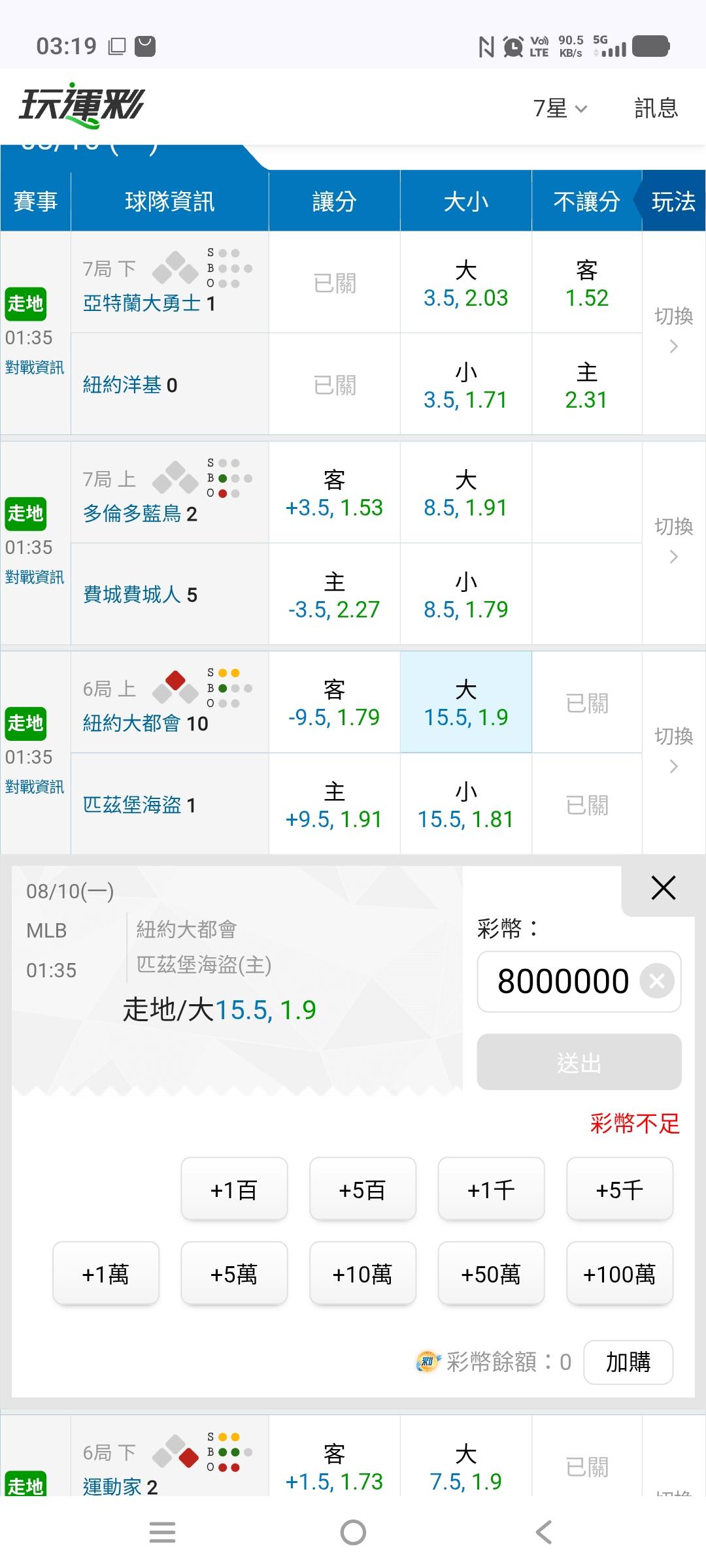Go back with system back button
Viewport: 706px width, 1568px height.
pyautogui.click(x=543, y=1532)
